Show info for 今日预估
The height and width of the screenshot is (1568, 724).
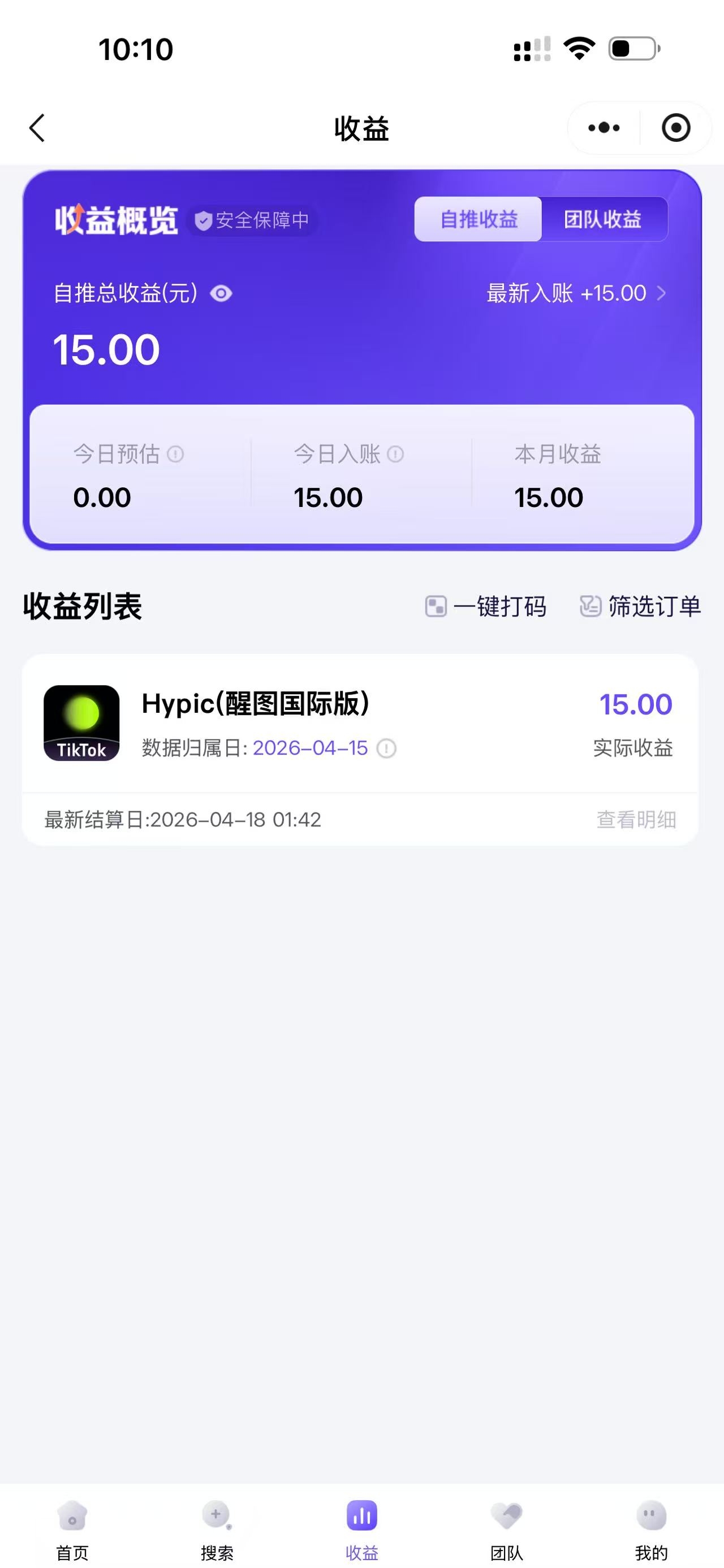pyautogui.click(x=175, y=454)
